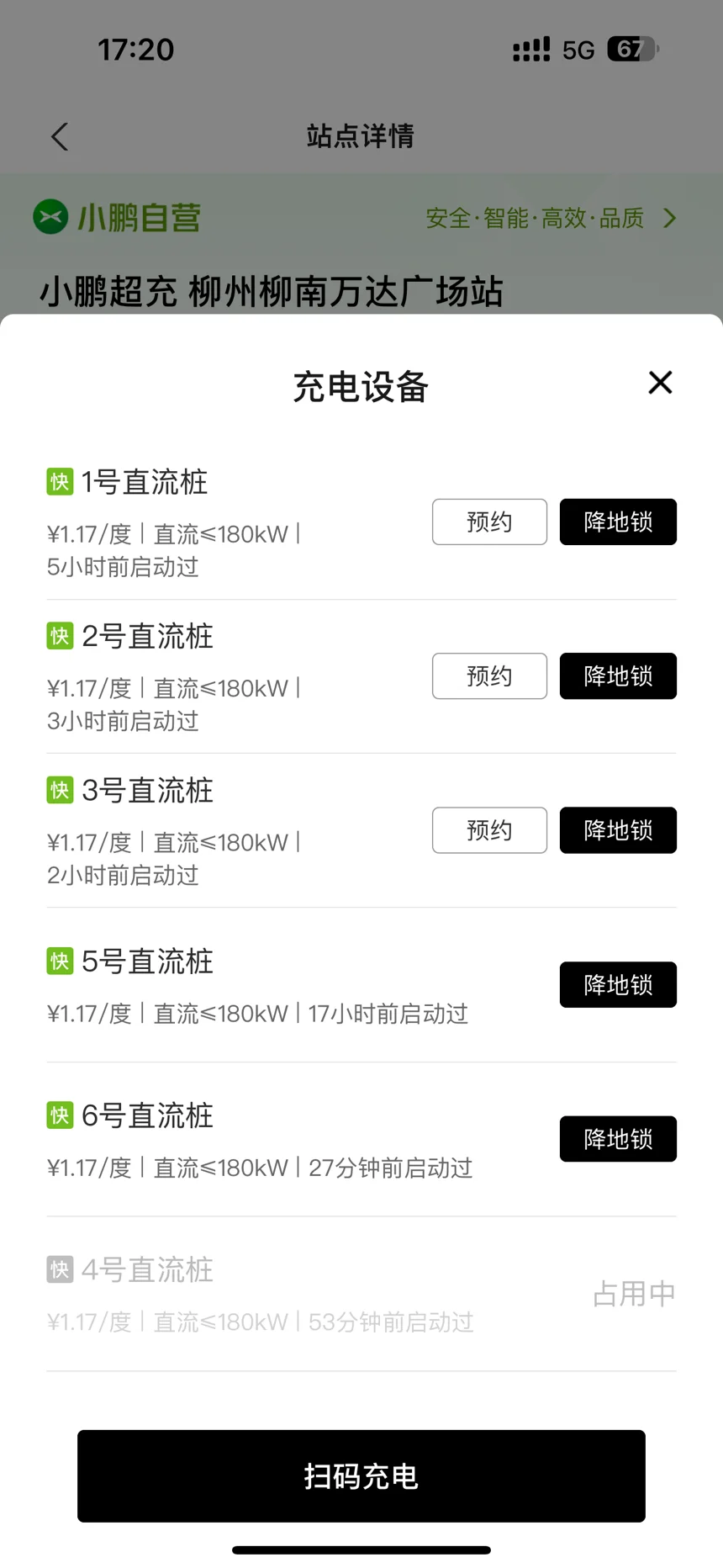723x1568 pixels.
Task: Lower the ground lock for 3号直流桩
Action: click(618, 830)
